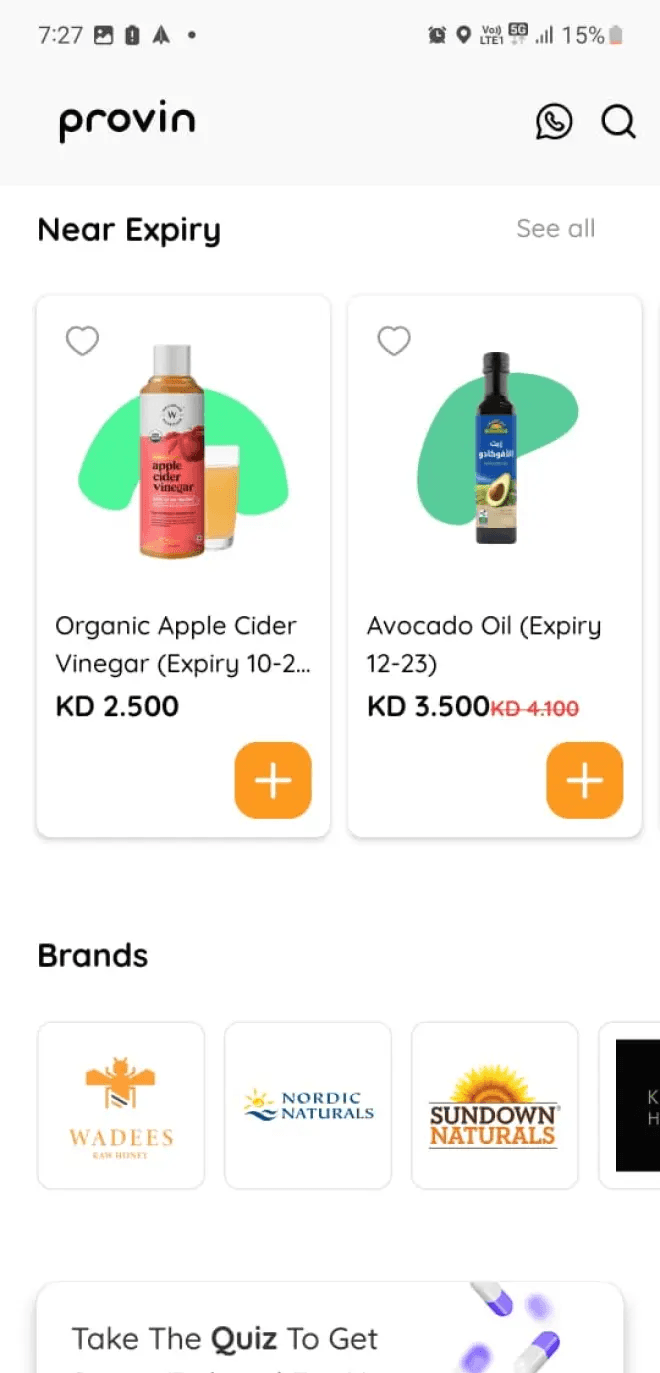
Task: Favorite the Organic Apple Cider Vinegar
Action: 82,342
